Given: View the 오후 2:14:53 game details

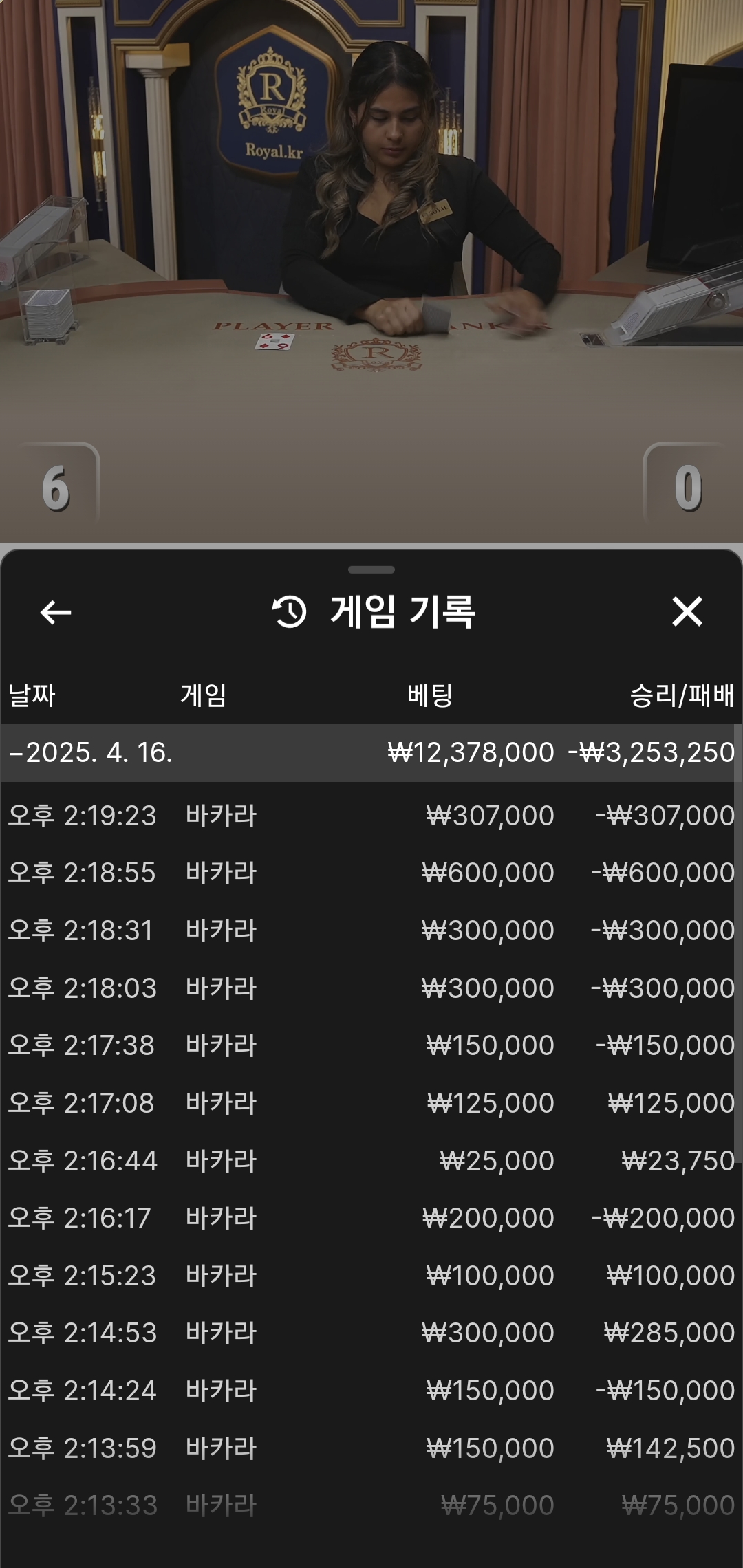Looking at the screenshot, I should [371, 1333].
